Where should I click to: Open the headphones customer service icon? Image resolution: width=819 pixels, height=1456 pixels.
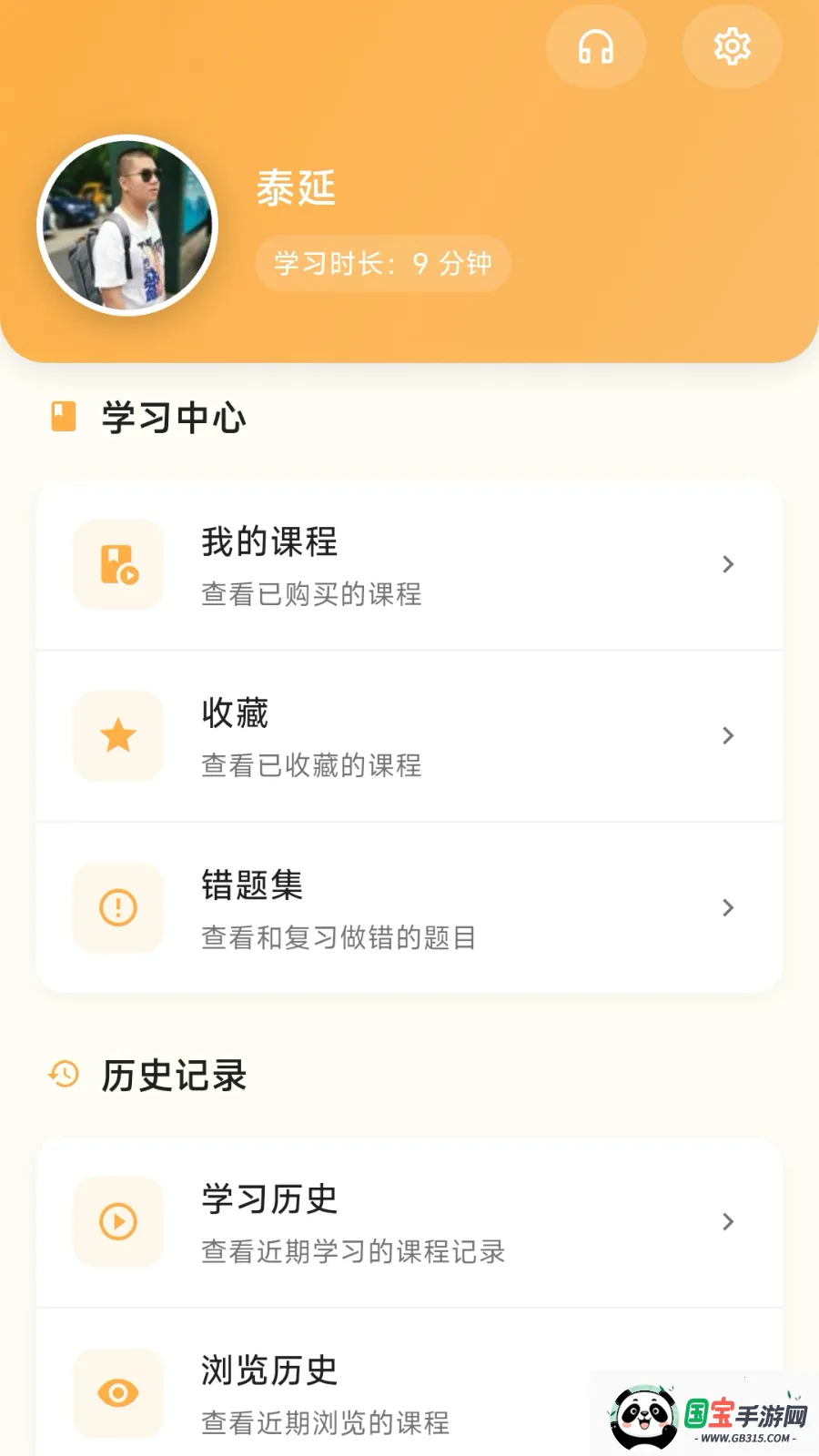(595, 45)
